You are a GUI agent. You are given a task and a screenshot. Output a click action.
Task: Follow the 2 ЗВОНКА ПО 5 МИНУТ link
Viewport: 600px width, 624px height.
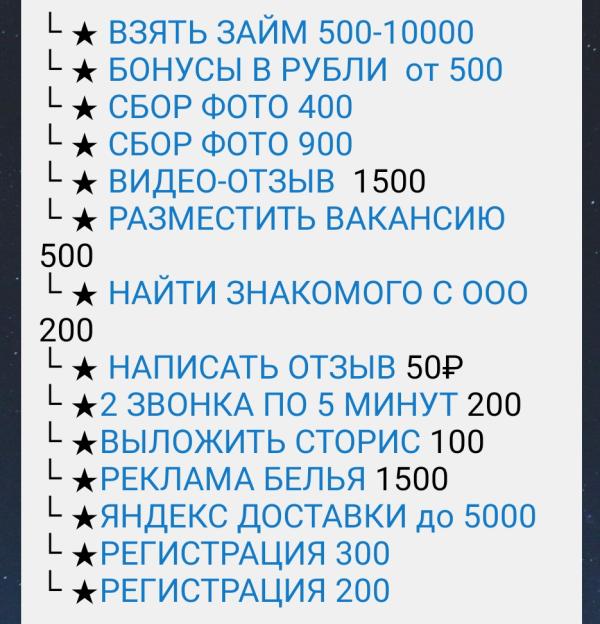(279, 405)
